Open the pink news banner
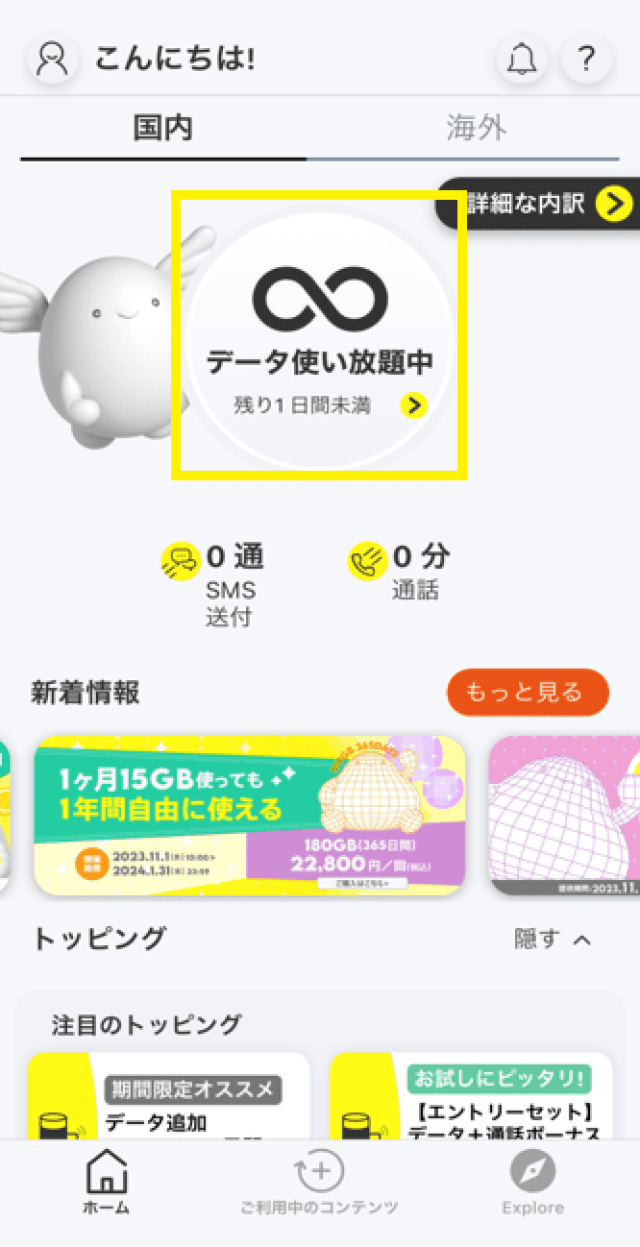 pos(565,815)
